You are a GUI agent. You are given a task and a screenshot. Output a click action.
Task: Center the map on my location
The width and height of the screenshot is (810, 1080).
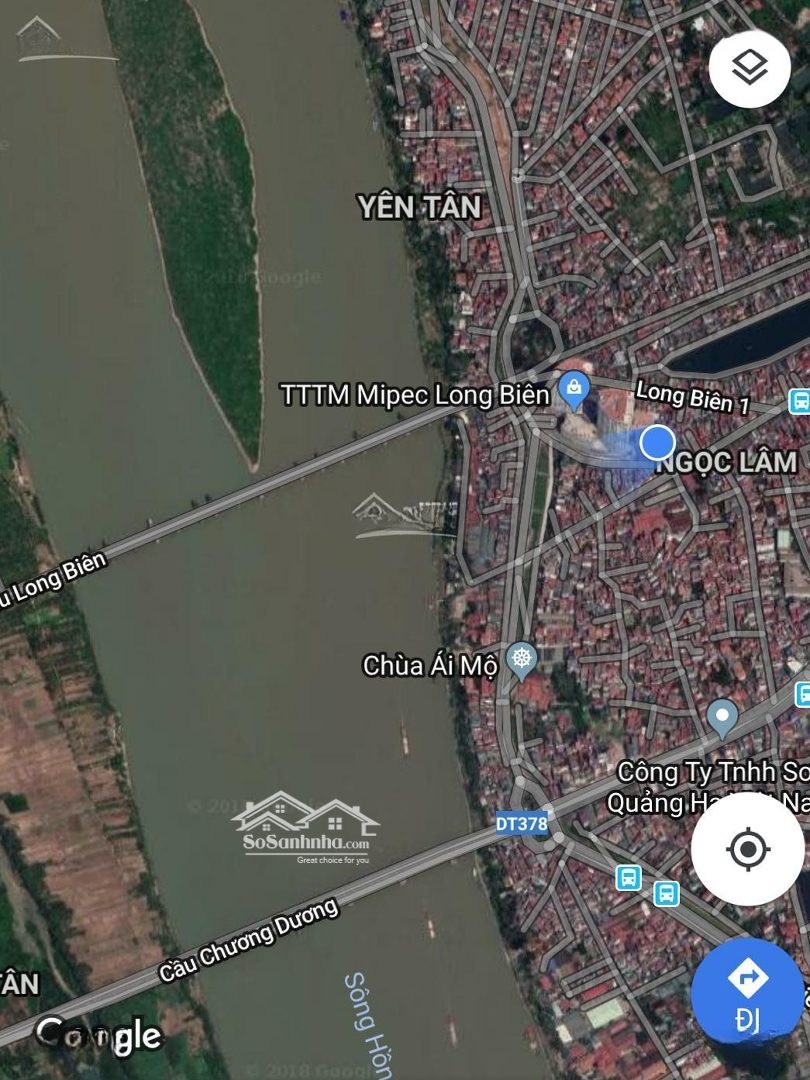tap(747, 850)
